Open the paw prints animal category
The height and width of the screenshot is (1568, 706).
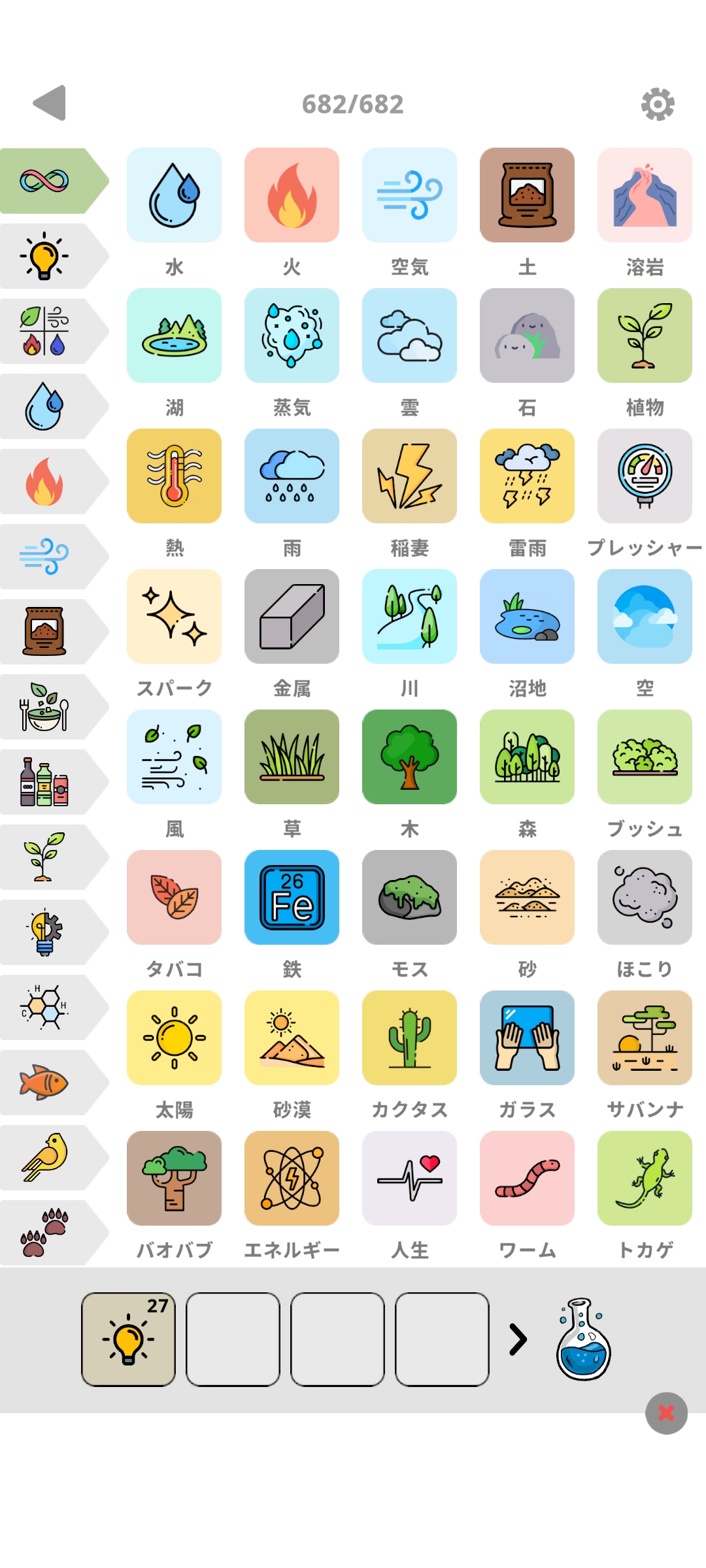pyautogui.click(x=54, y=1233)
